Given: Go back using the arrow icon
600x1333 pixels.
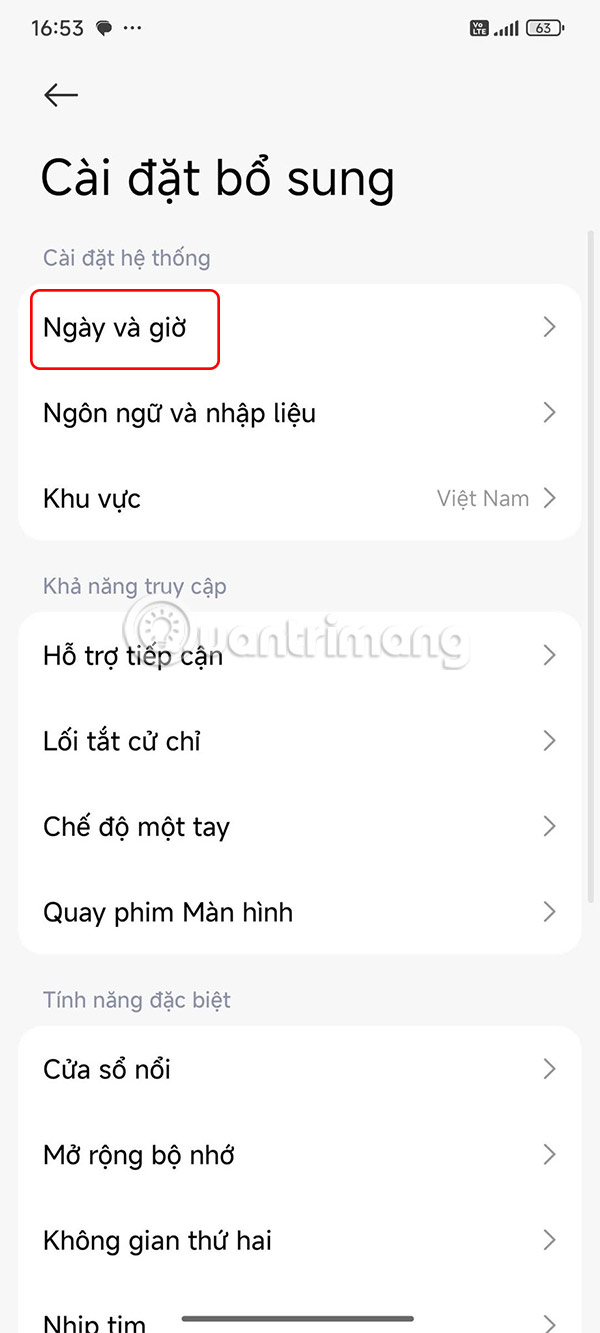Looking at the screenshot, I should pos(61,95).
